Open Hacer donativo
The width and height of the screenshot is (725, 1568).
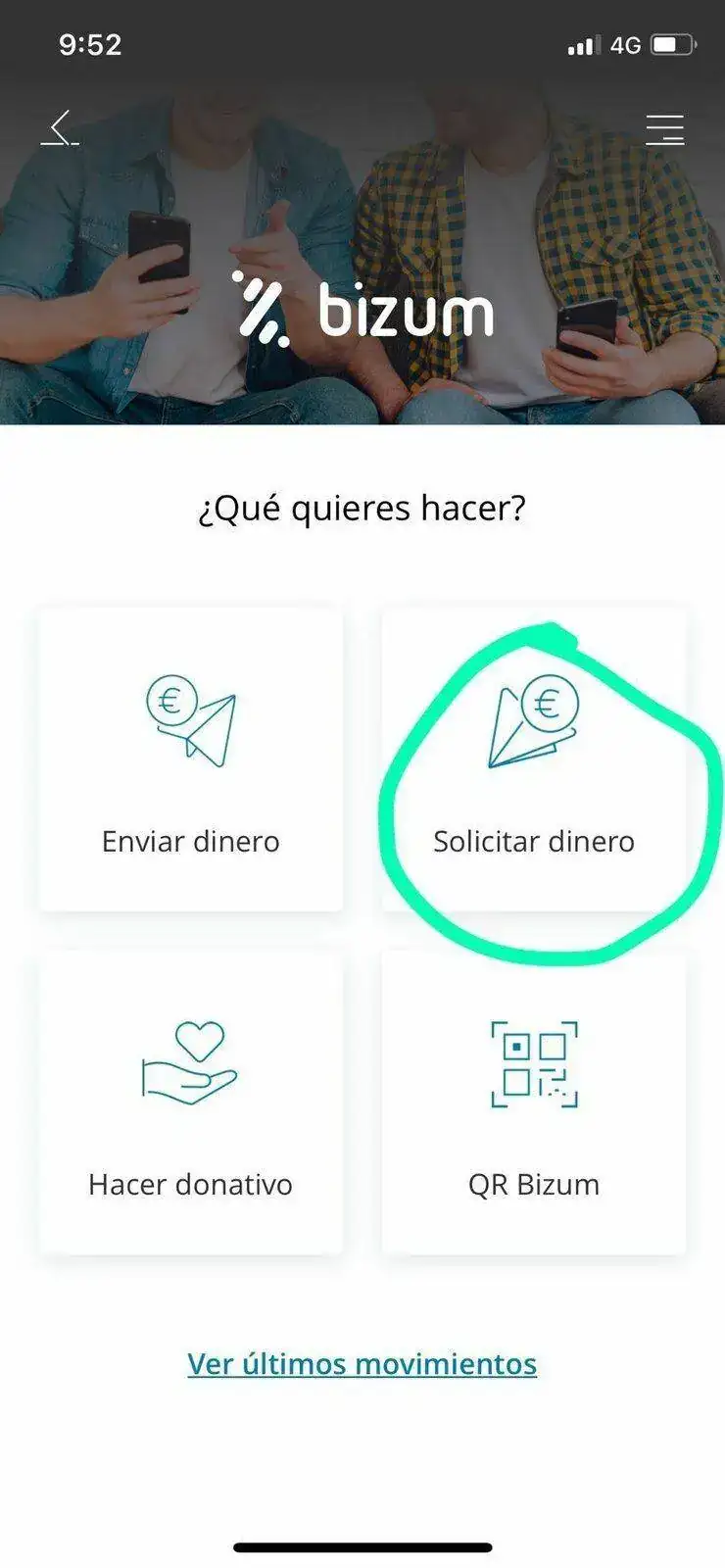pyautogui.click(x=191, y=1102)
